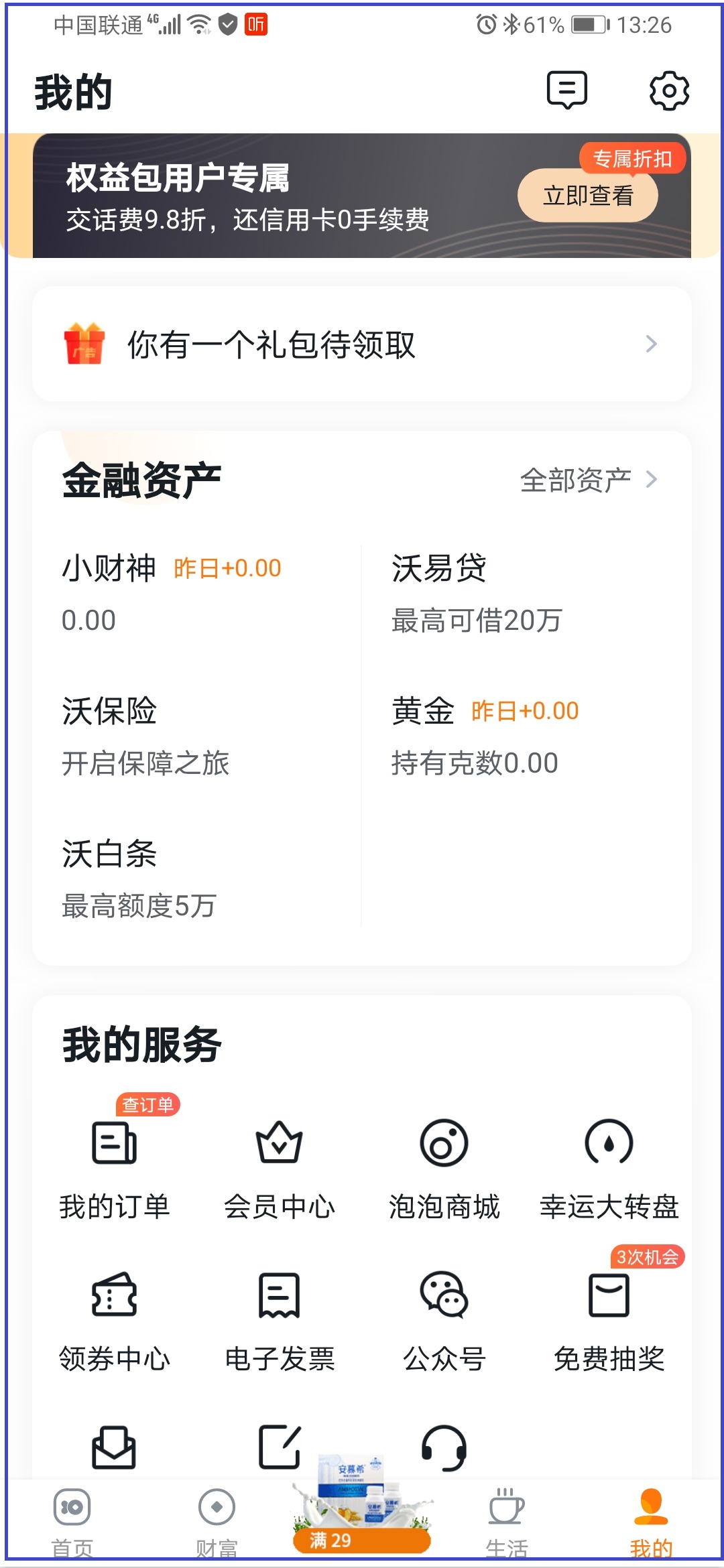Open 我的订单 service
The width and height of the screenshot is (724, 1568).
tap(115, 1167)
